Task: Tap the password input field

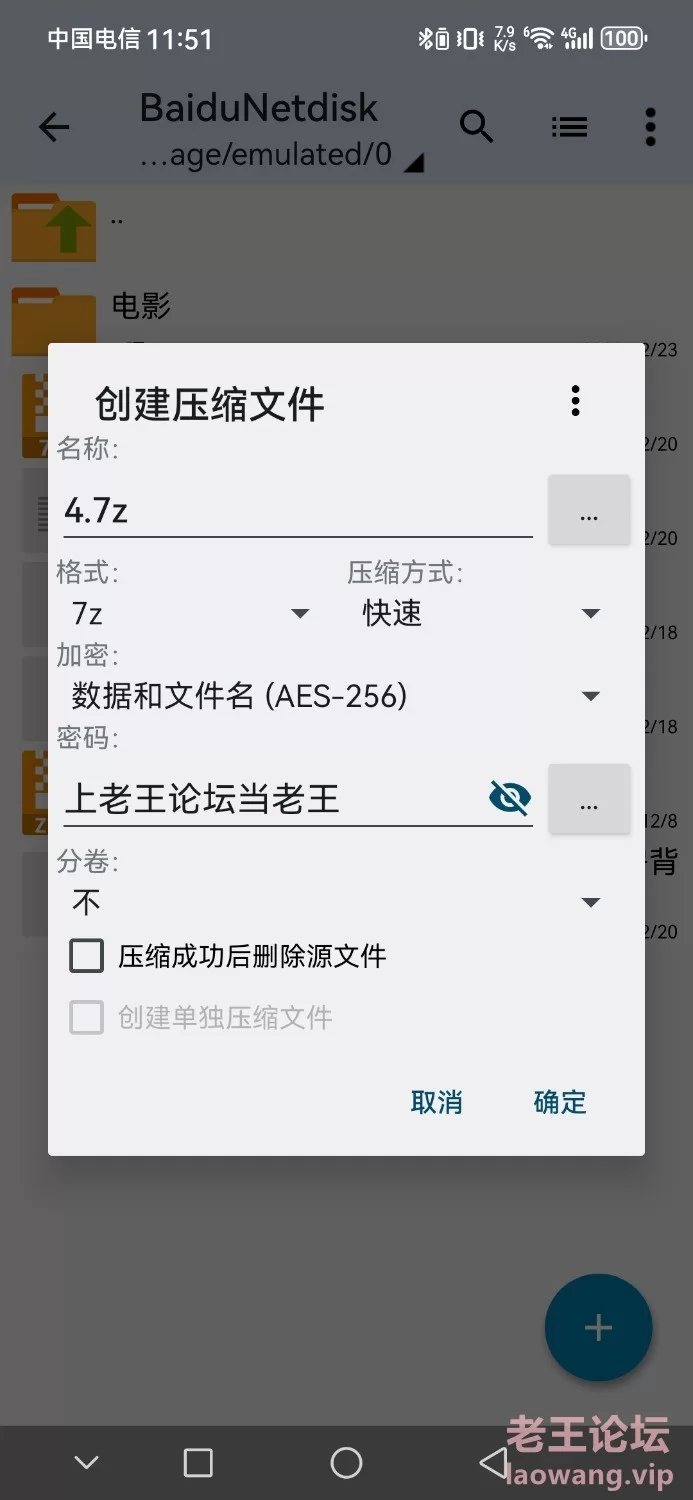Action: (x=274, y=798)
